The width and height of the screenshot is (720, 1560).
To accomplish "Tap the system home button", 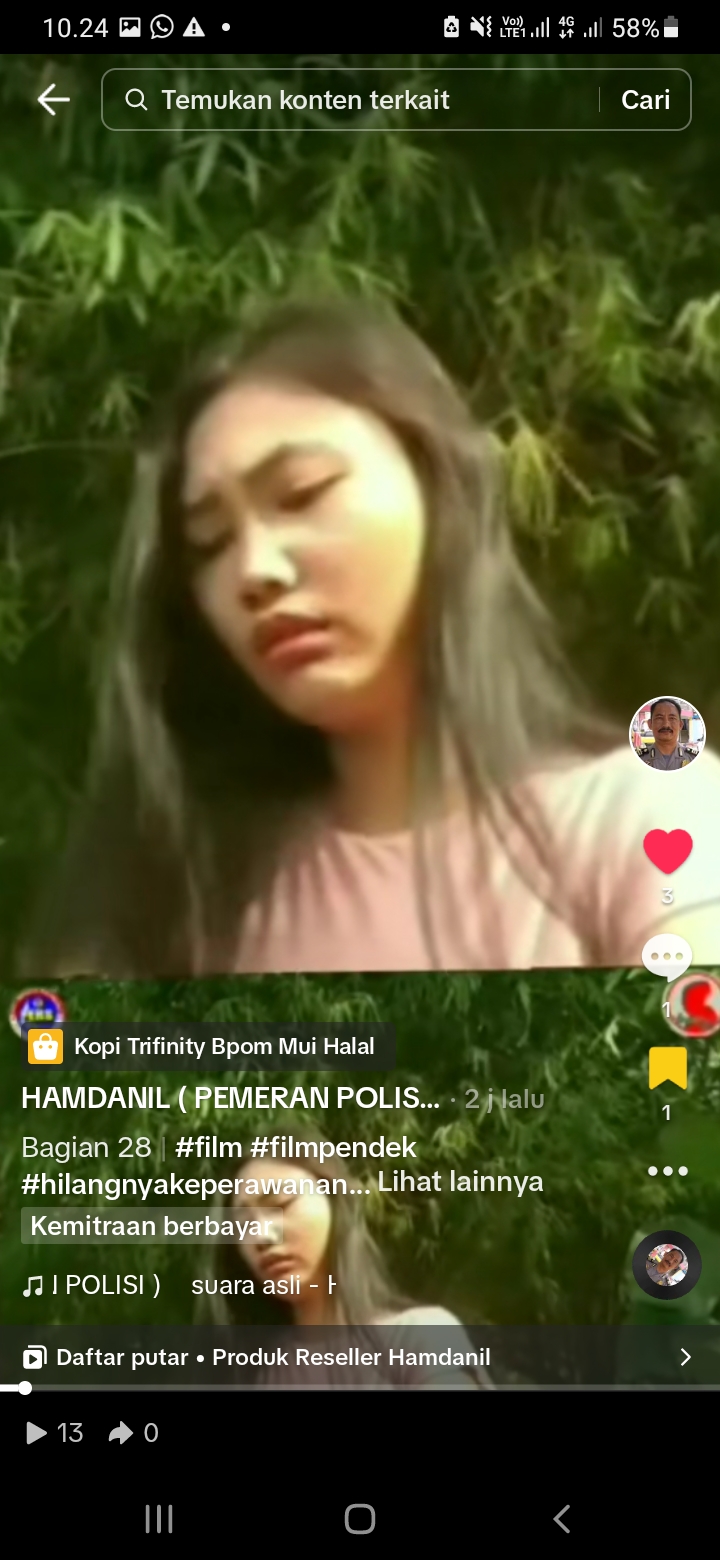I will tap(360, 1519).
